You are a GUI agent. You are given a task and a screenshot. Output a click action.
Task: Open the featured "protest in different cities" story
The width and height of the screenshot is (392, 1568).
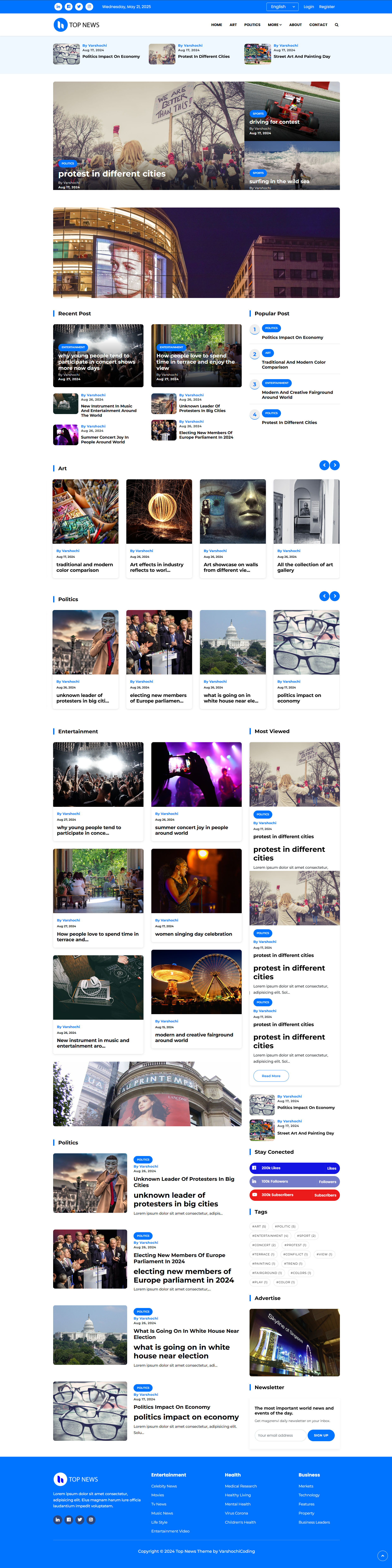[112, 173]
